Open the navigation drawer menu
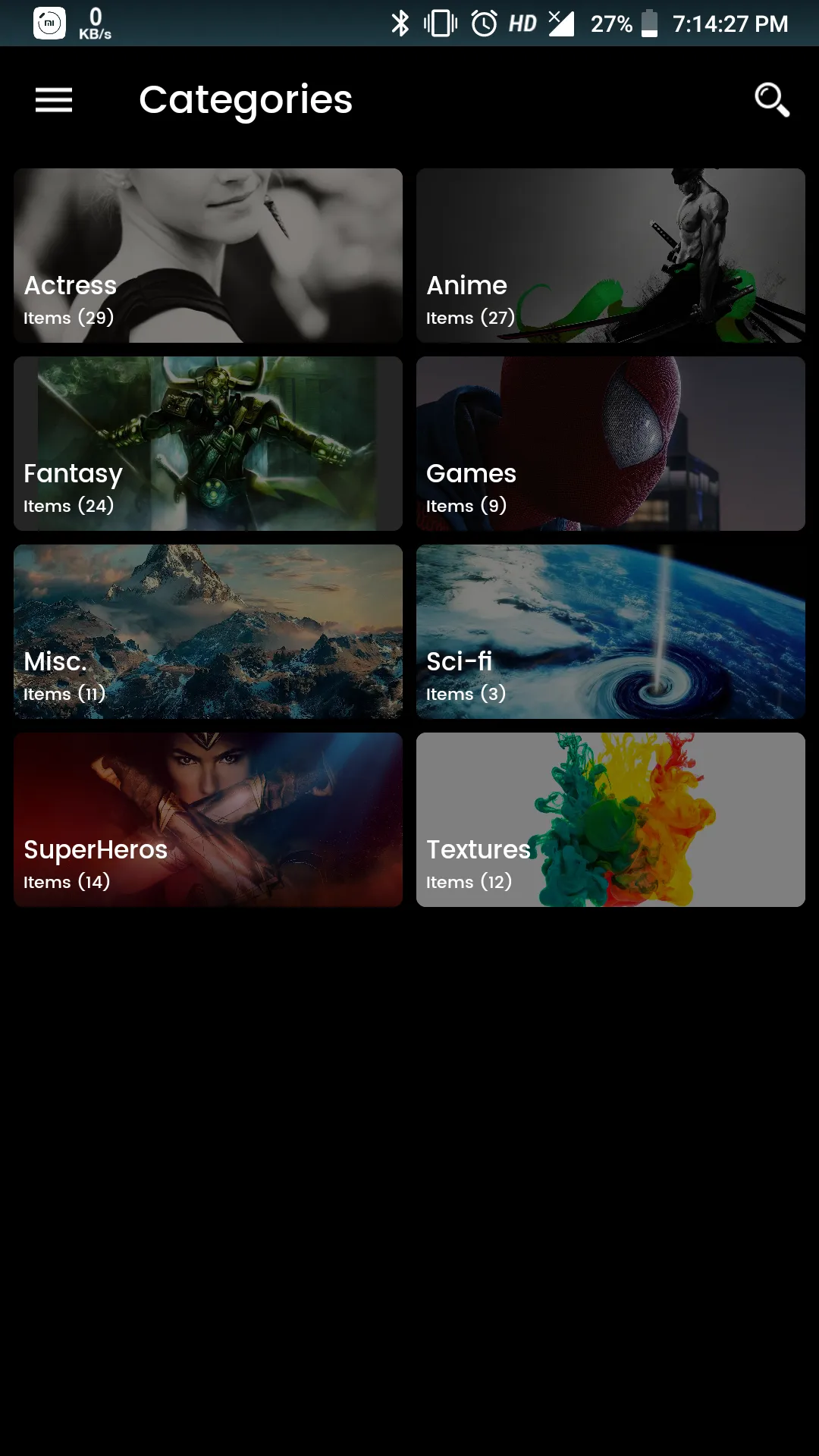The height and width of the screenshot is (1456, 819). [x=53, y=100]
